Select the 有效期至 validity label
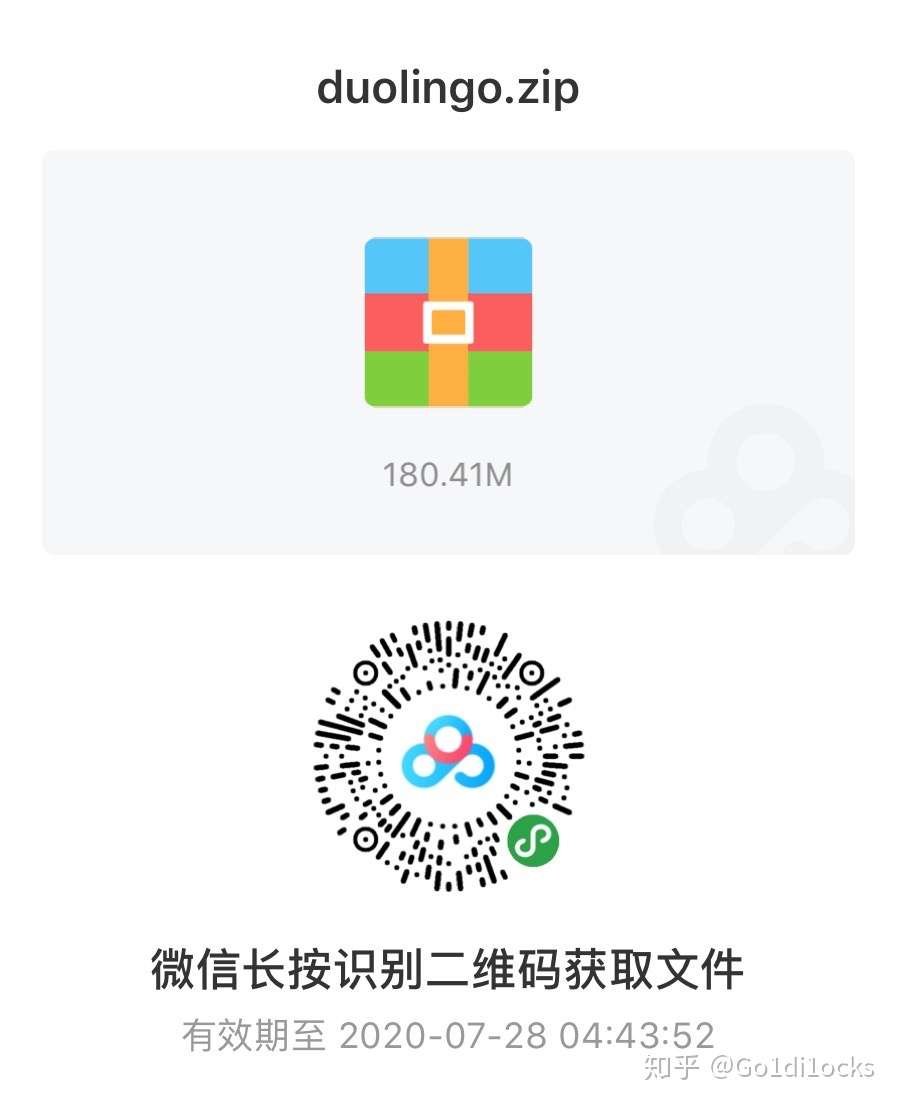The width and height of the screenshot is (897, 1104). (253, 1036)
